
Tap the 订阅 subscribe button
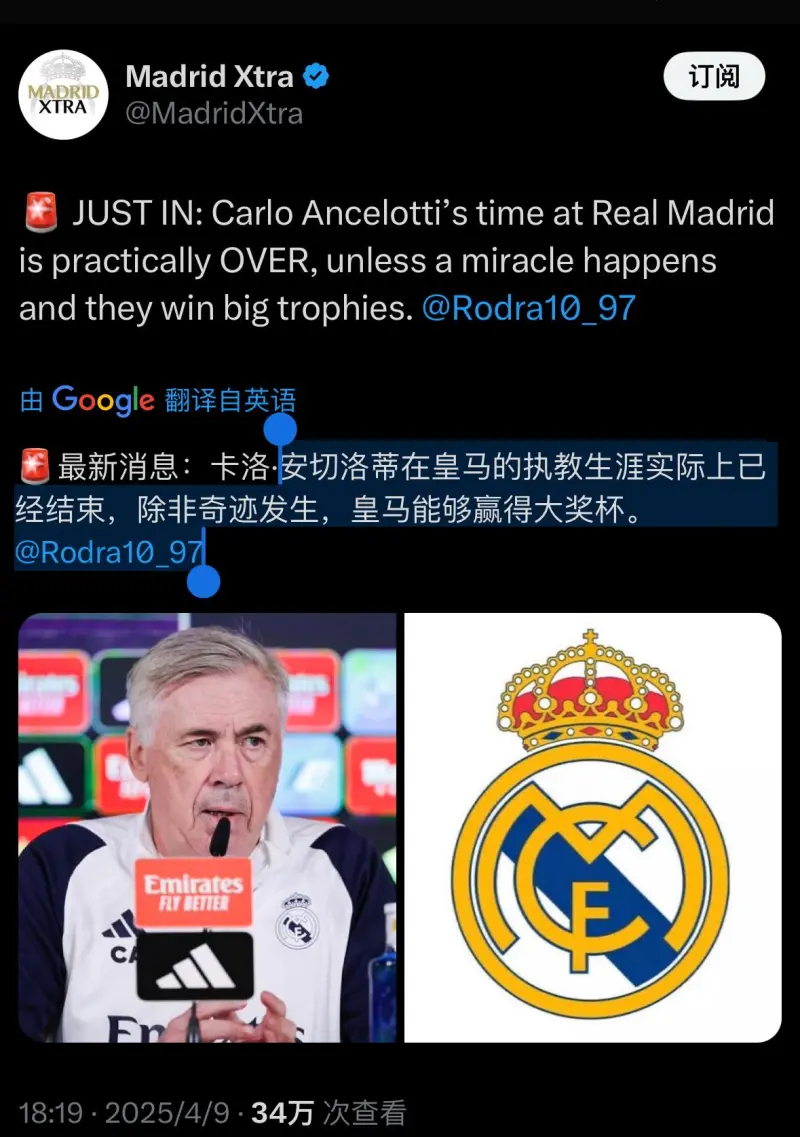714,78
